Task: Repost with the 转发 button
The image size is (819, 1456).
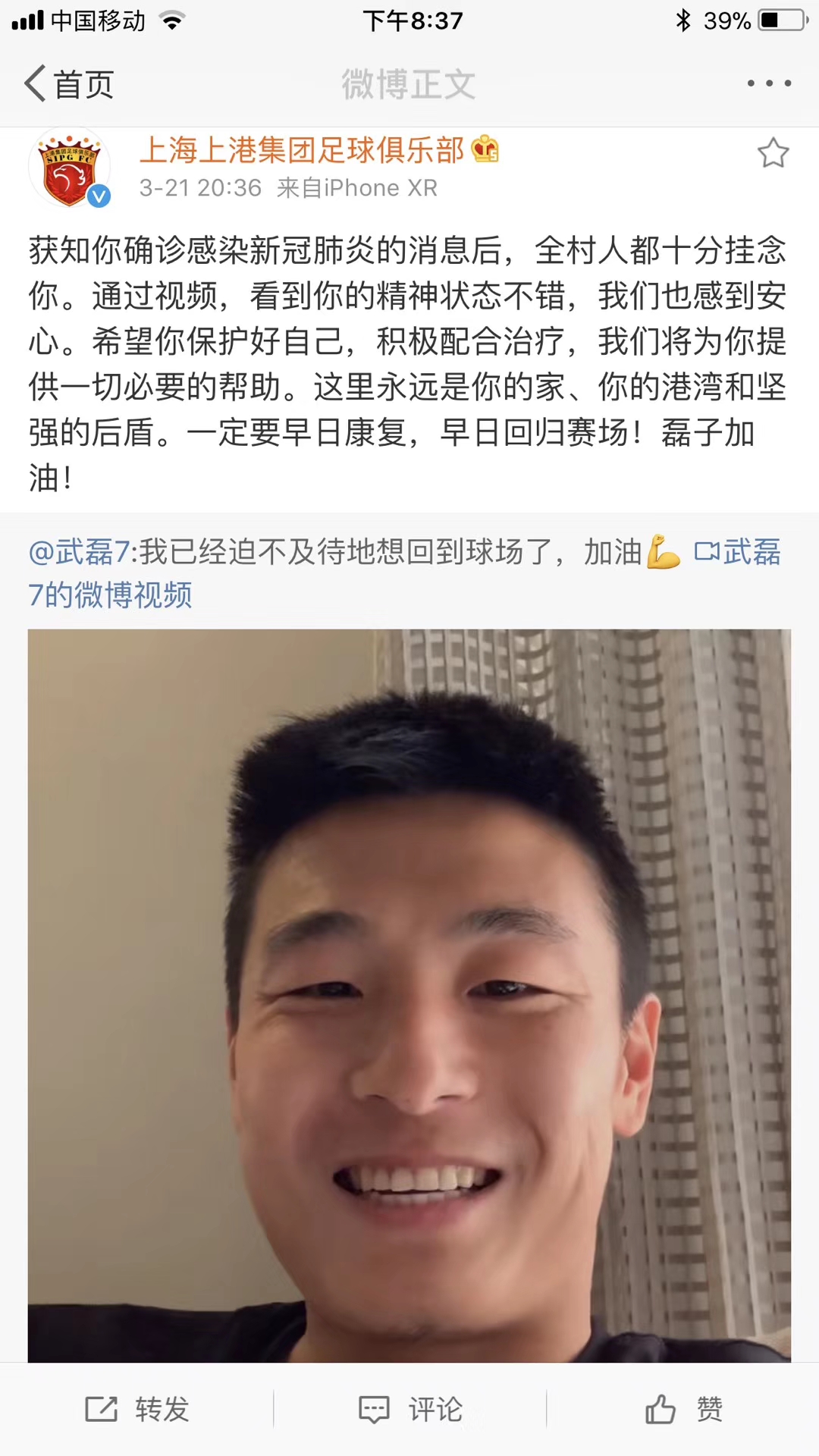Action: (x=137, y=1409)
